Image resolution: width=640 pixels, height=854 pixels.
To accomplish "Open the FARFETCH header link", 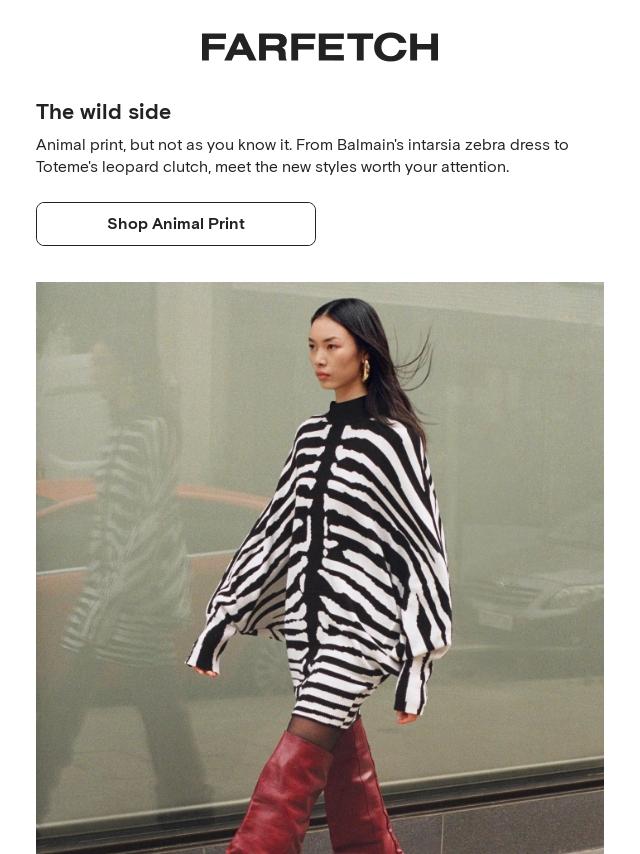I will click(x=320, y=47).
